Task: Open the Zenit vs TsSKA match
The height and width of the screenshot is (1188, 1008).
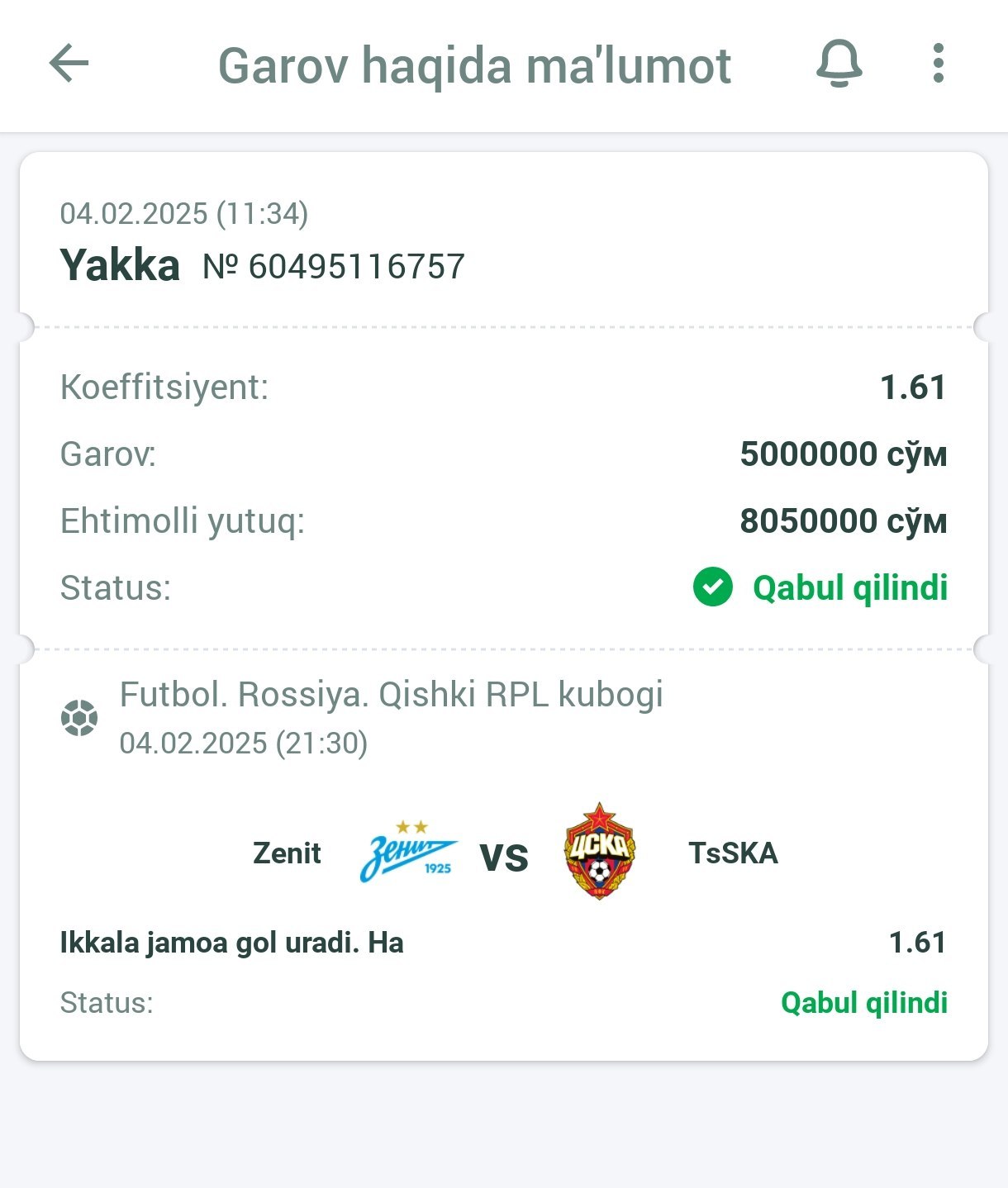Action: coord(504,854)
